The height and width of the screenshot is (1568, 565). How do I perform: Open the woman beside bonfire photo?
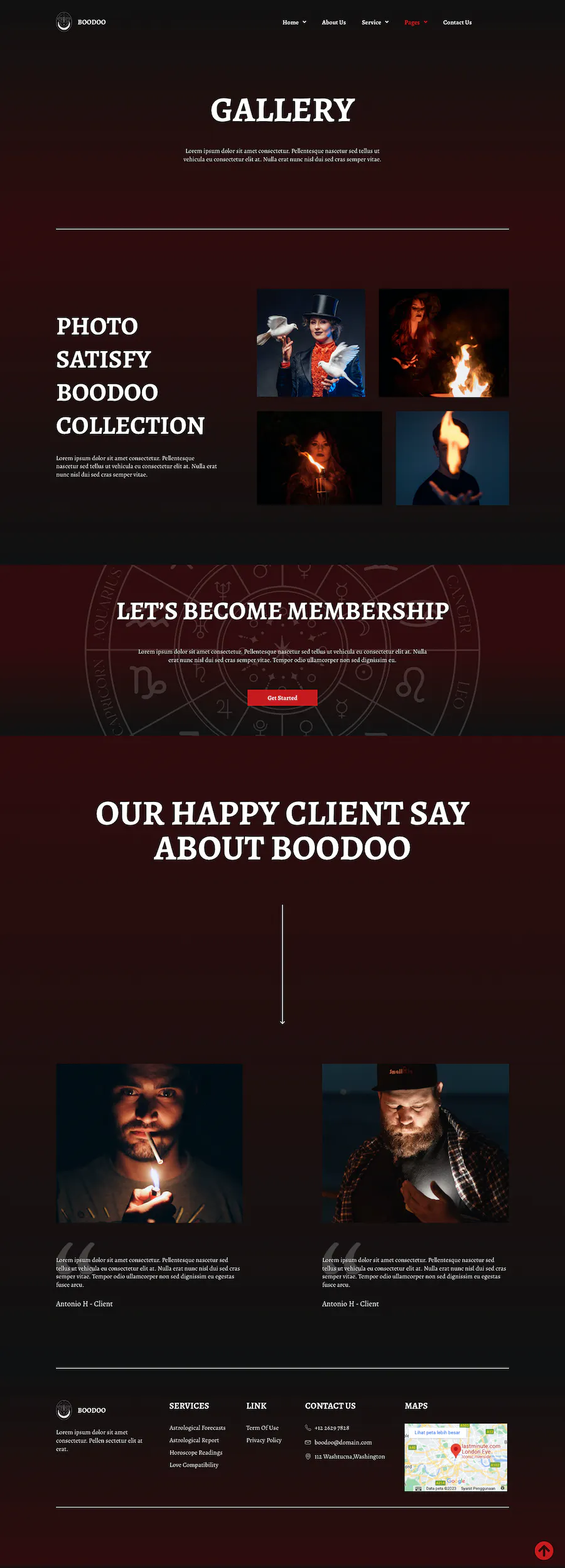point(443,343)
